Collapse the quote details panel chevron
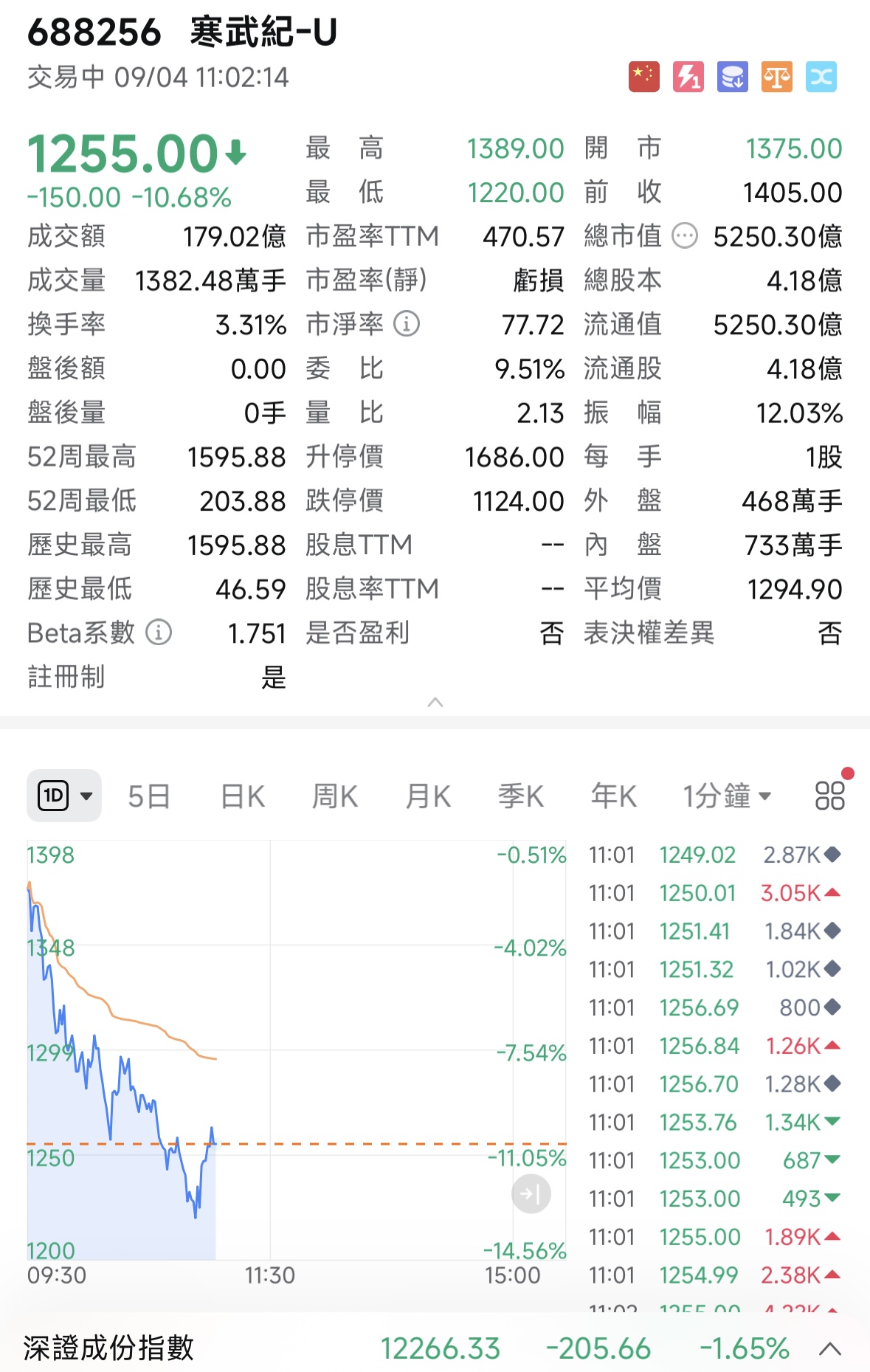870x1372 pixels. pyautogui.click(x=437, y=703)
